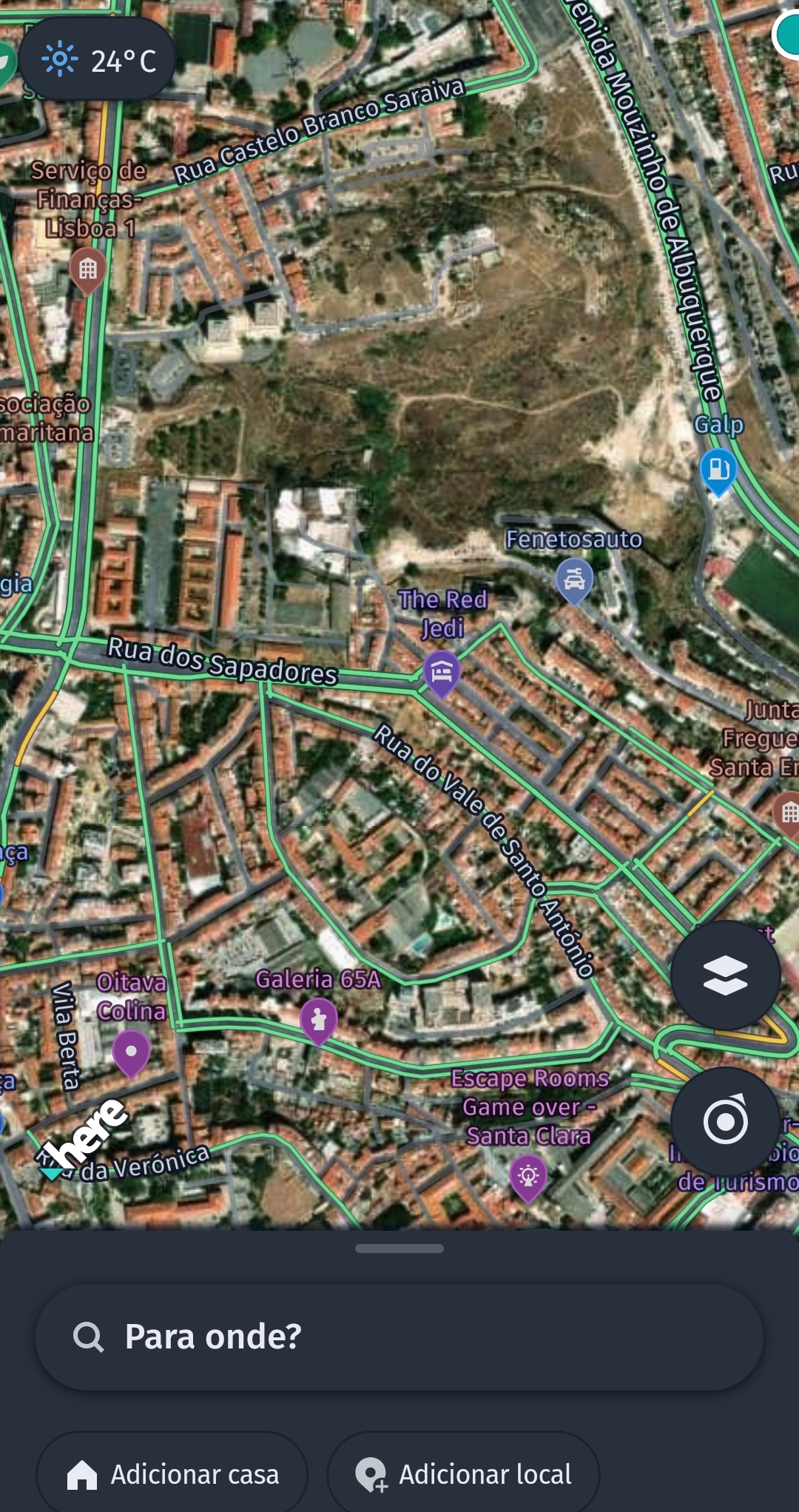This screenshot has width=799, height=1512.
Task: Tap Adicionar casa shortcut
Action: (172, 1473)
